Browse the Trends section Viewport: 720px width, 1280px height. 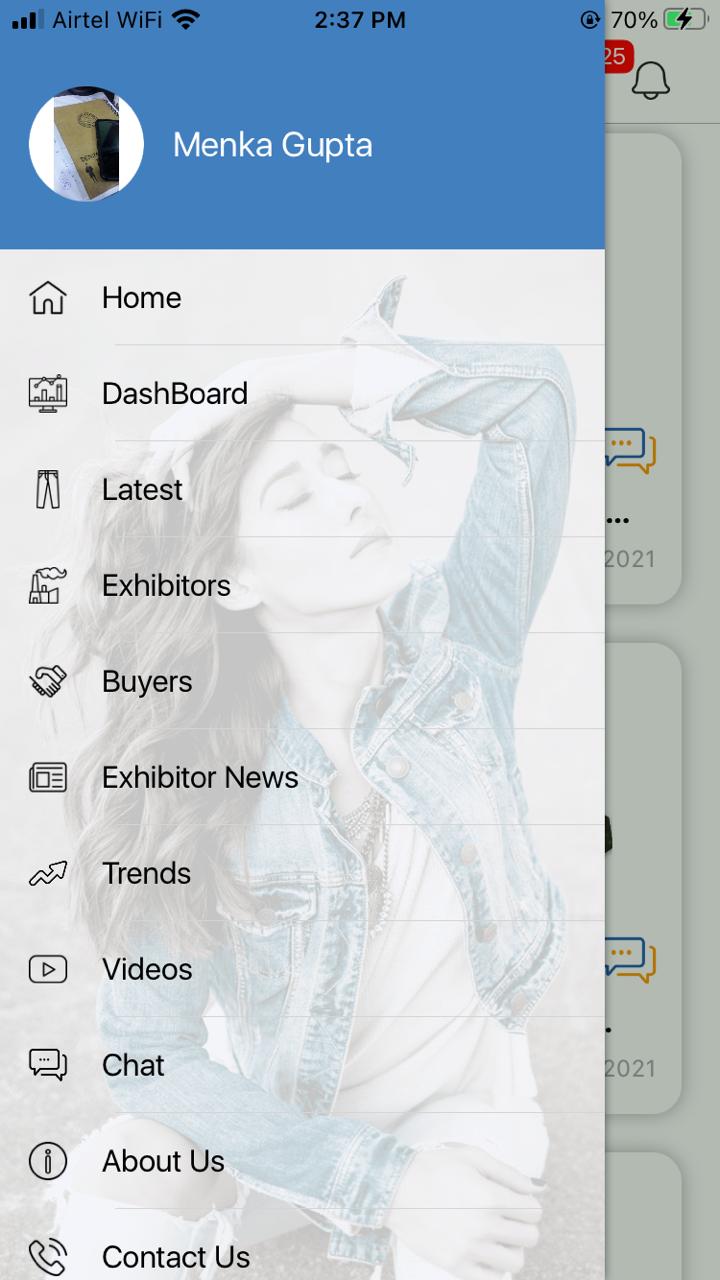(x=302, y=874)
